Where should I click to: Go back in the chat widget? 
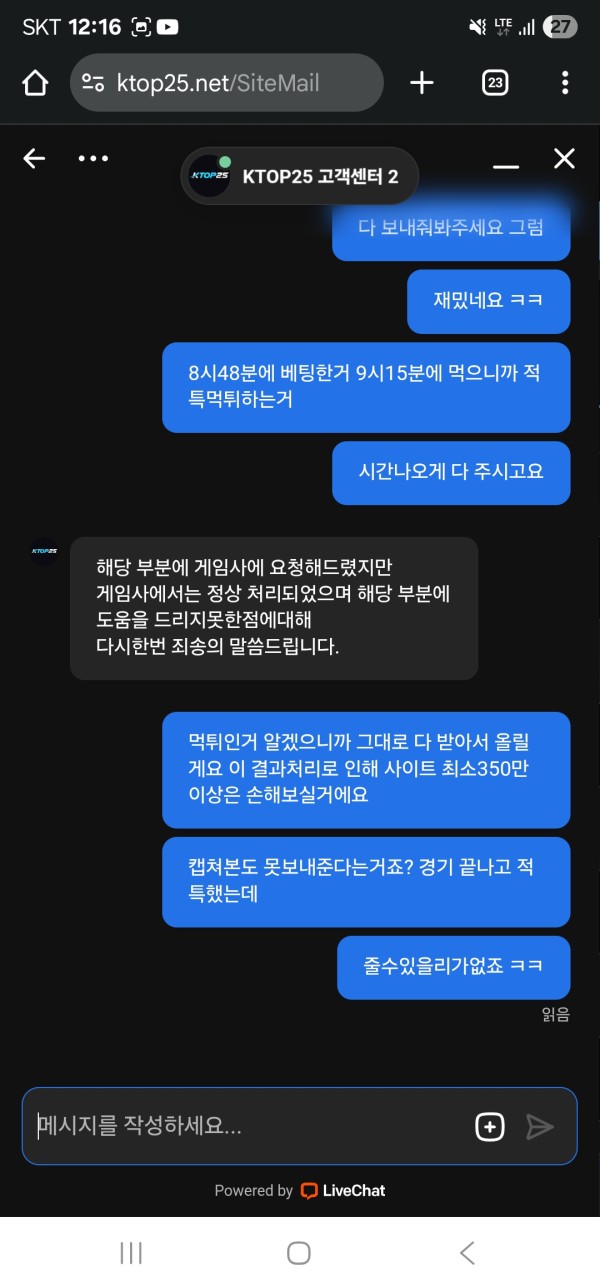pos(34,159)
